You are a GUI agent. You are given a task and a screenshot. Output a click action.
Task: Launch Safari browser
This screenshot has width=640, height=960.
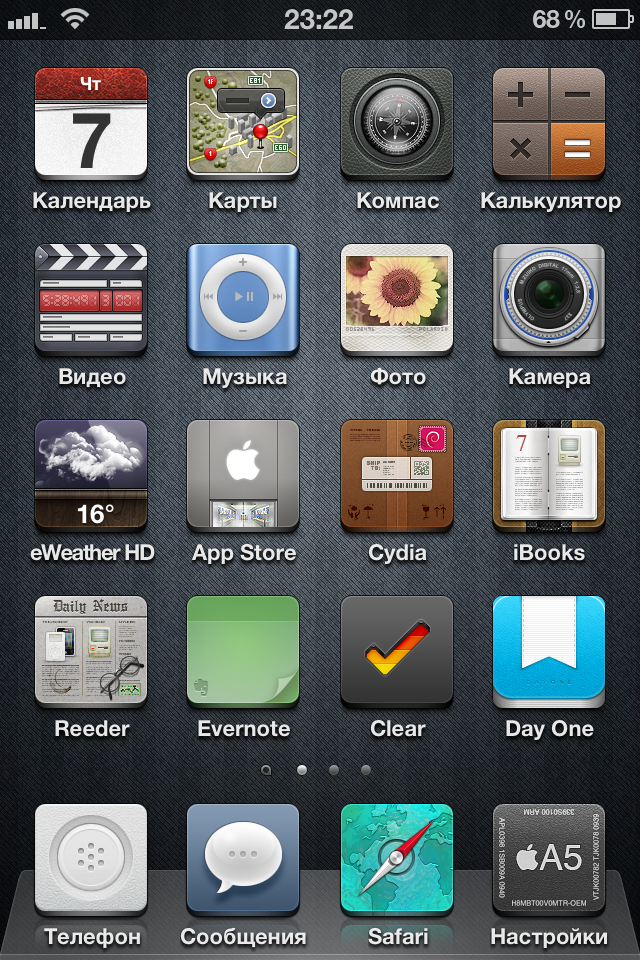397,859
